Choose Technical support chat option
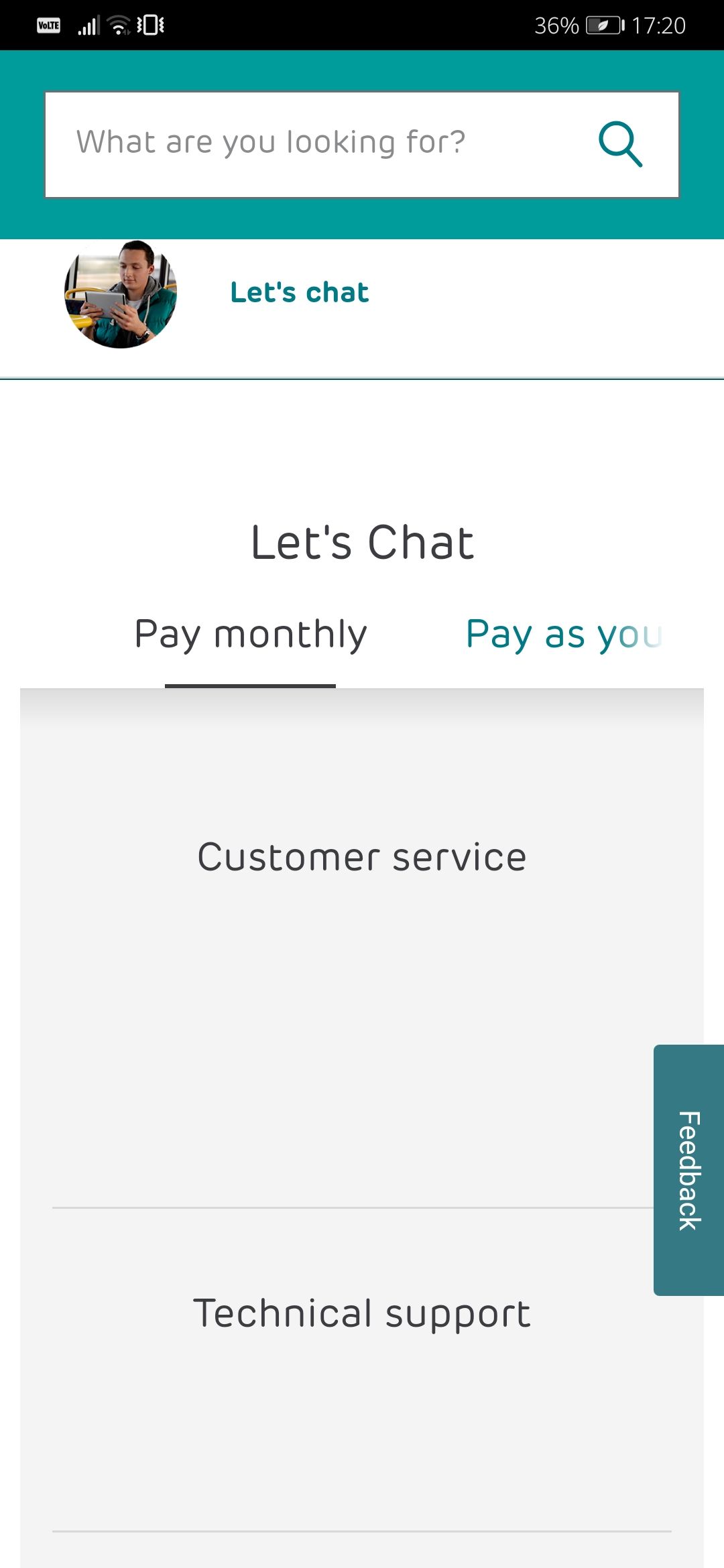The image size is (724, 1568). coord(362,1313)
